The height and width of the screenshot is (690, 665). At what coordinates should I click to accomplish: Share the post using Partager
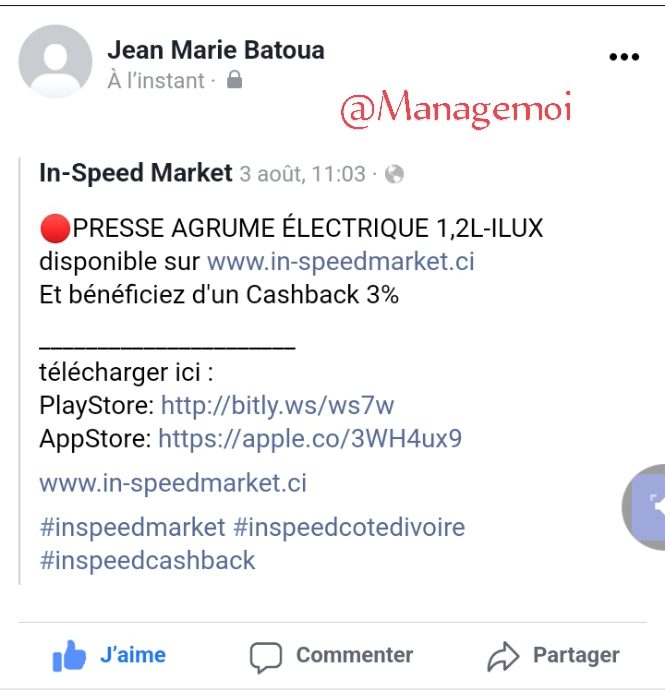click(x=553, y=656)
